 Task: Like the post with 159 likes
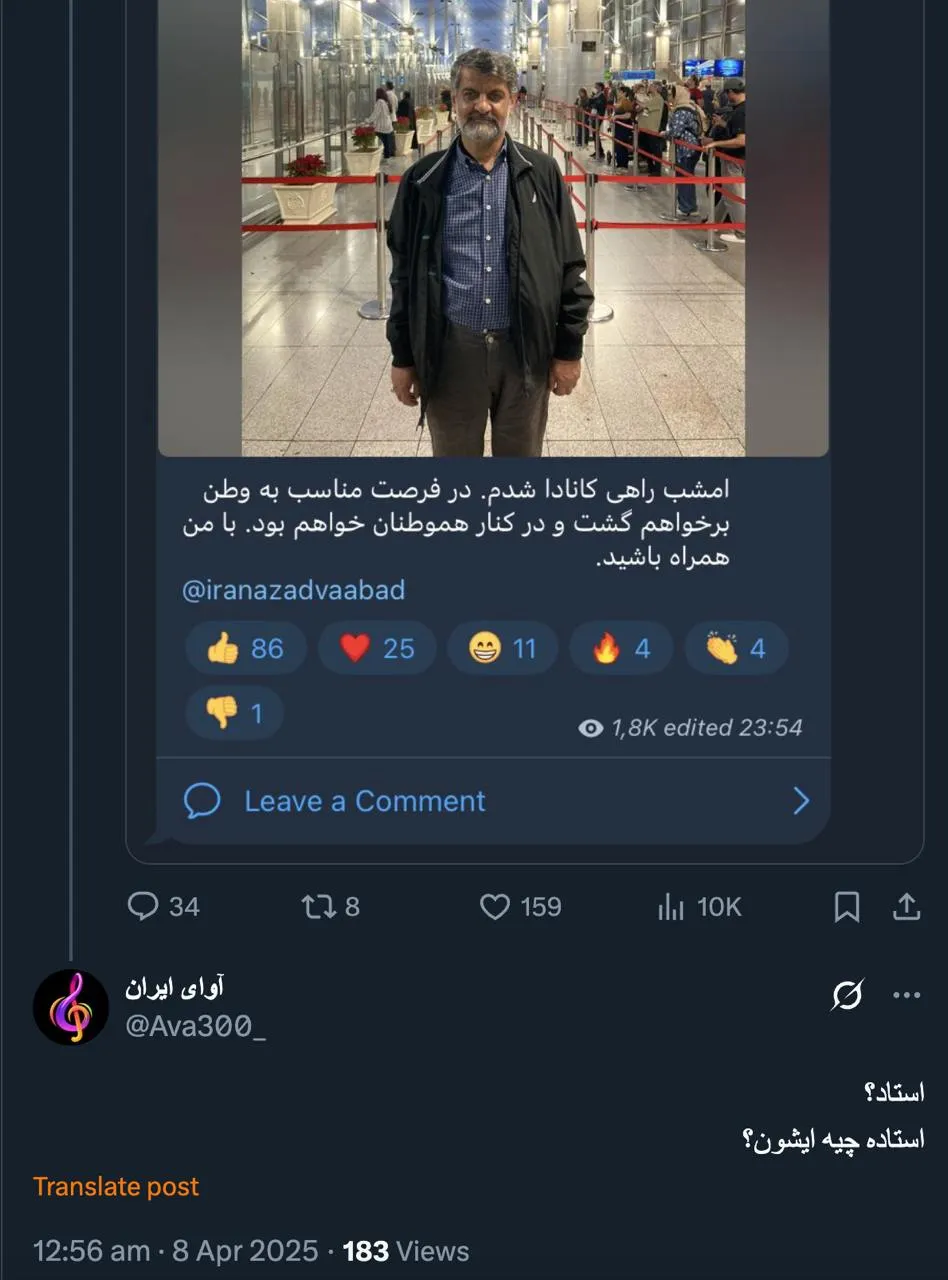pos(495,907)
